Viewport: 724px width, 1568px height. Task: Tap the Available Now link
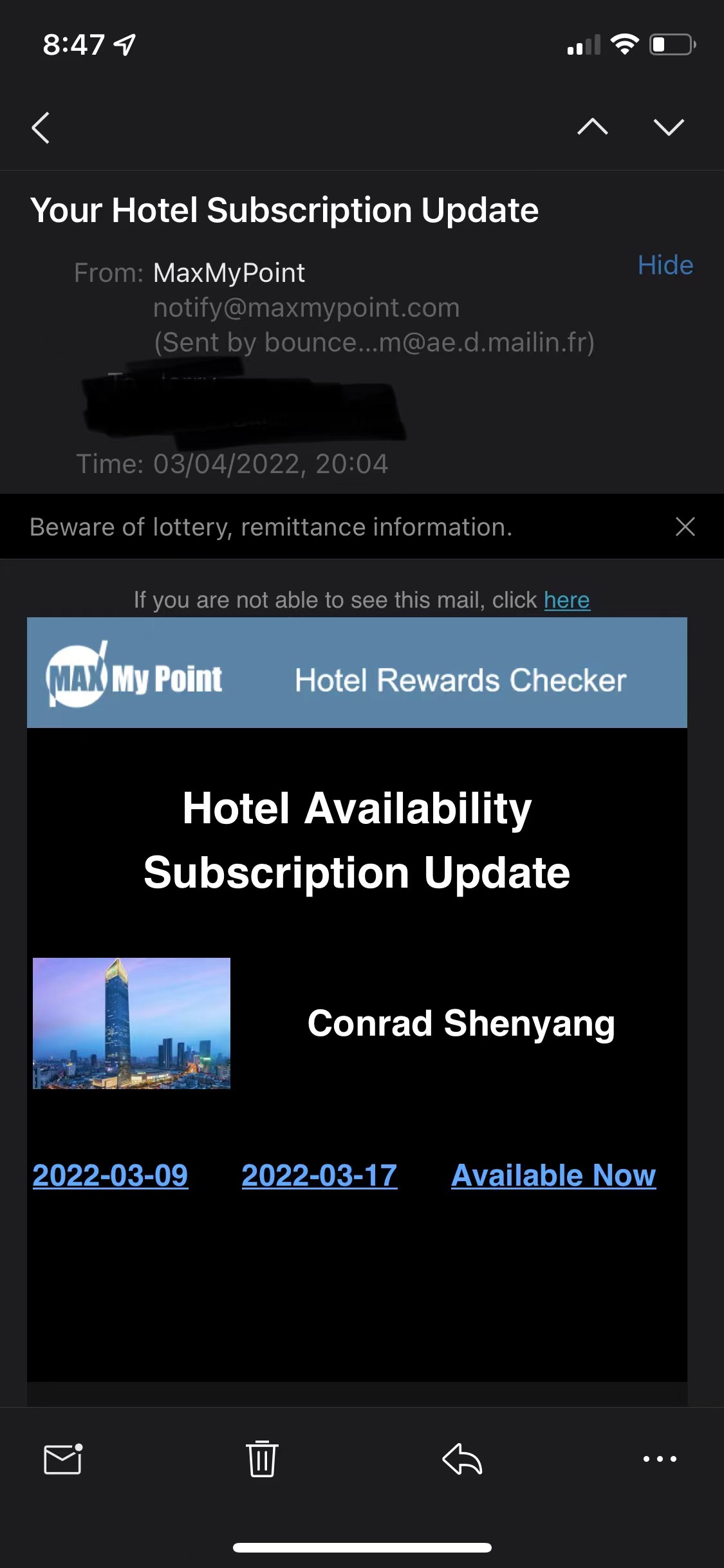tap(553, 1175)
